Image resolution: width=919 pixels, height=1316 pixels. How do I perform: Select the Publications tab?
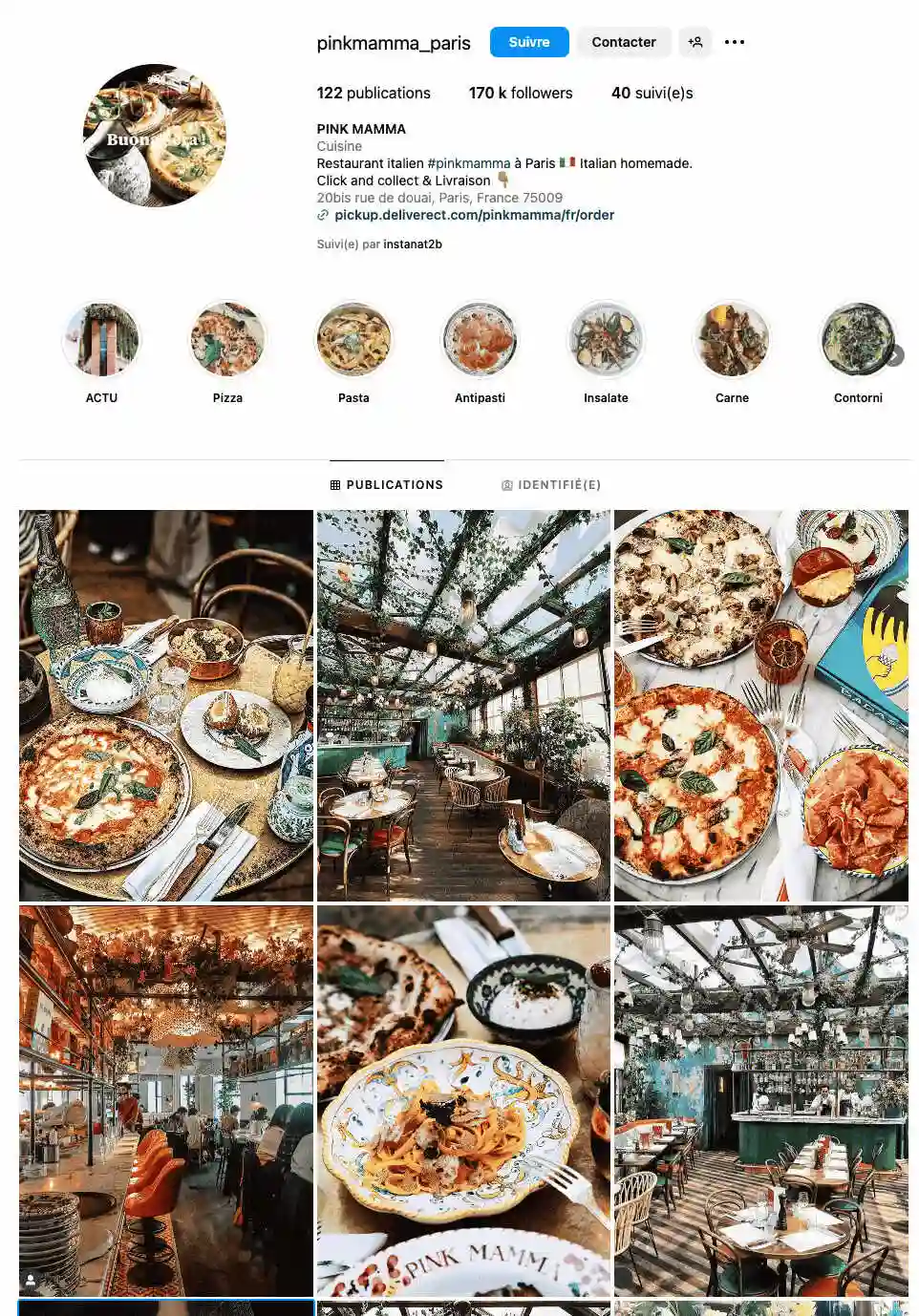coord(387,485)
